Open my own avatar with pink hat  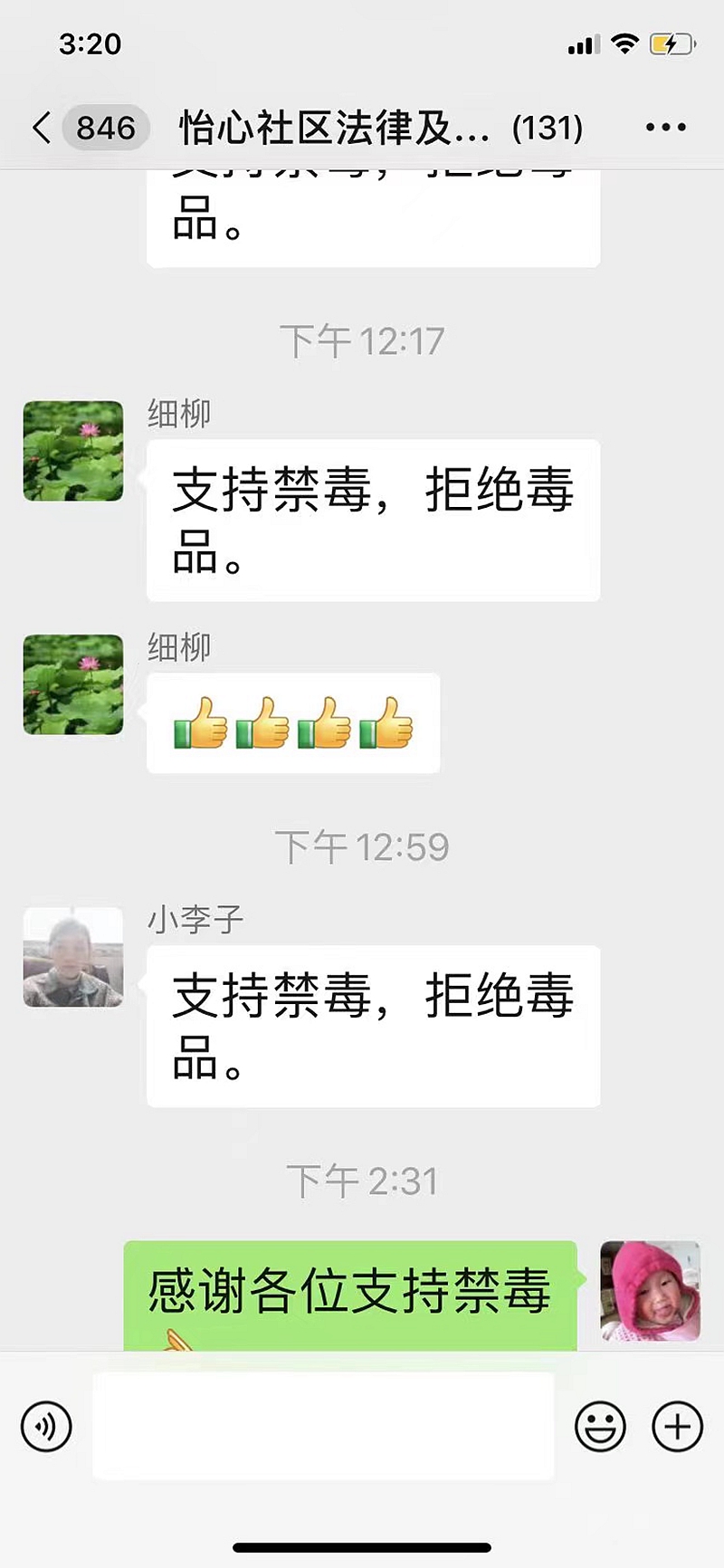pyautogui.click(x=650, y=1291)
